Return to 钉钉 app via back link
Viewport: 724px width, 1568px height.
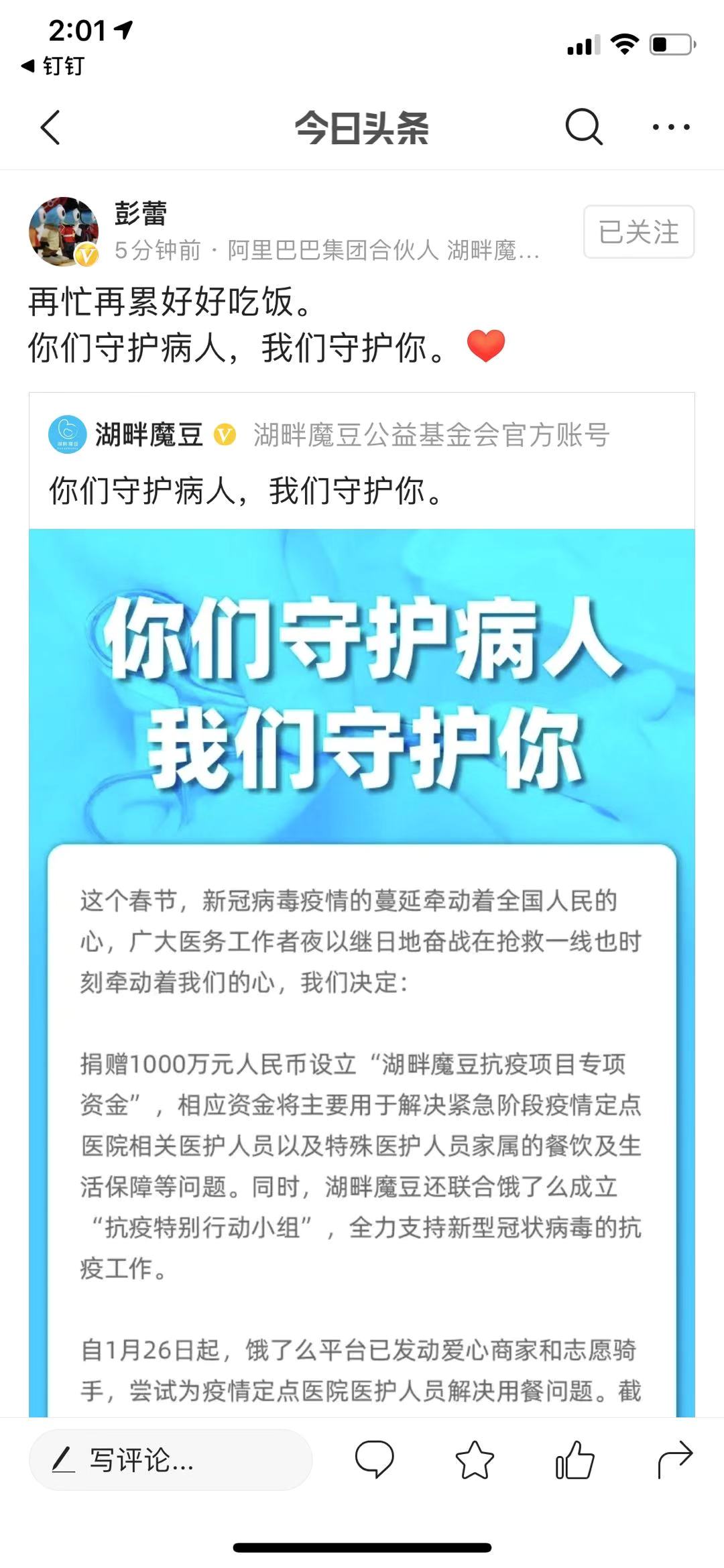54,66
